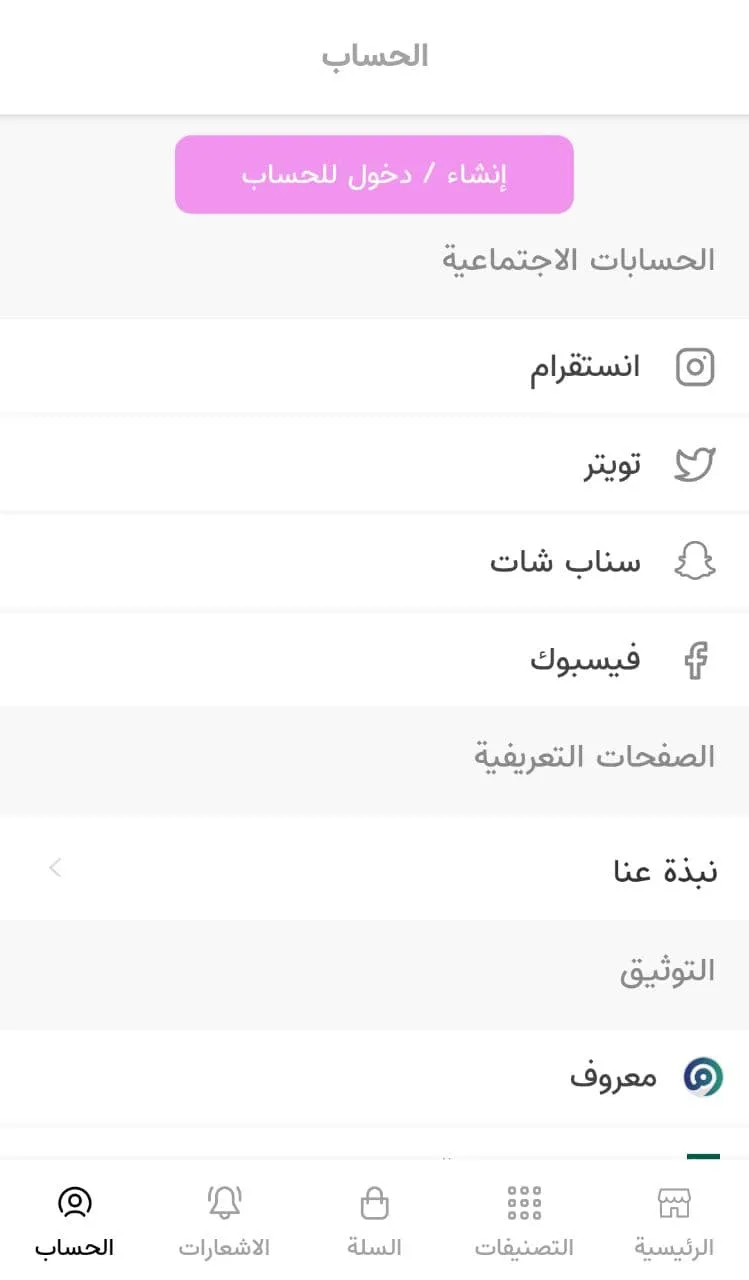
Task: Tap the معروف entry row
Action: pyautogui.click(x=375, y=1078)
